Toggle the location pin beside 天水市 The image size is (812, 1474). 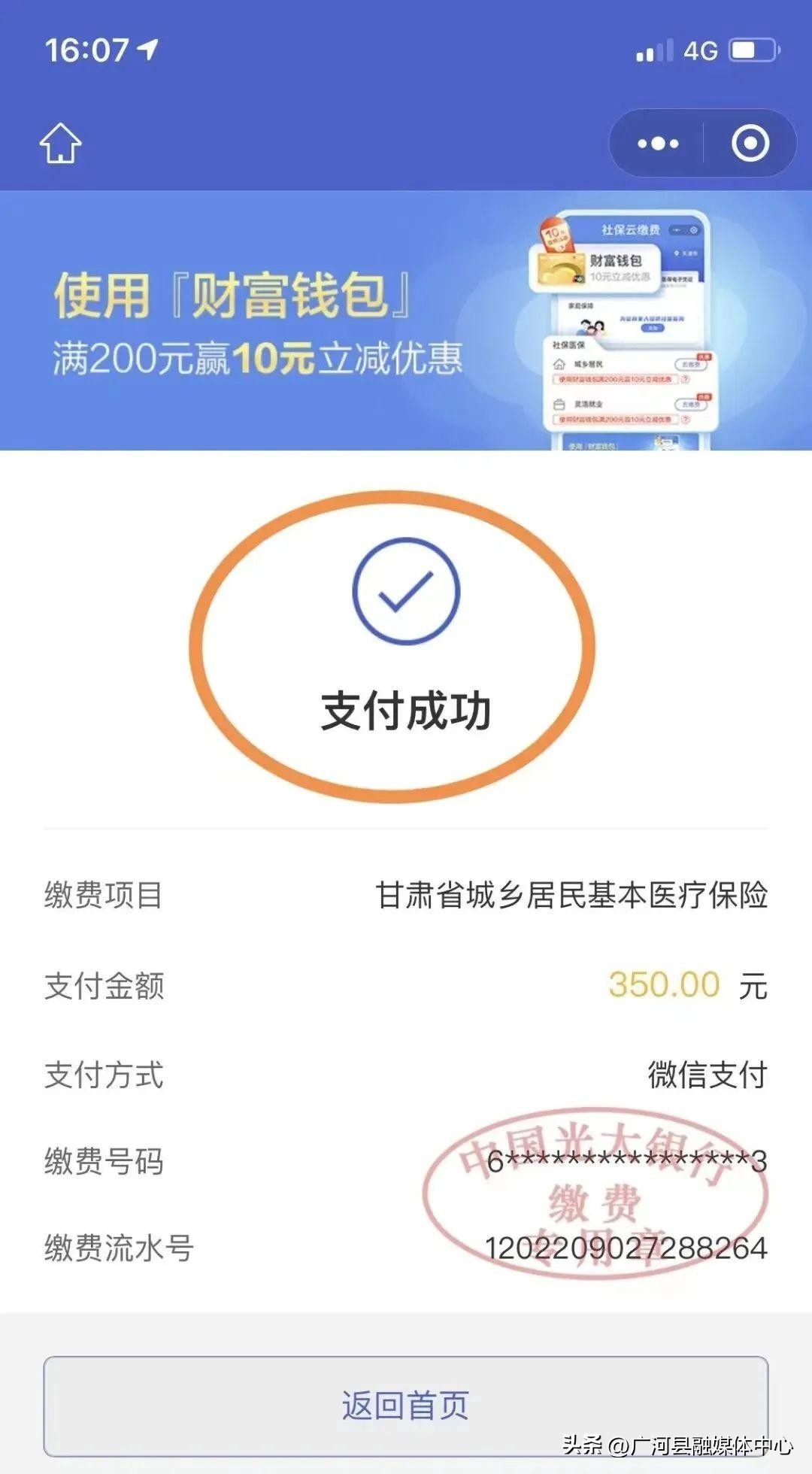(x=677, y=253)
